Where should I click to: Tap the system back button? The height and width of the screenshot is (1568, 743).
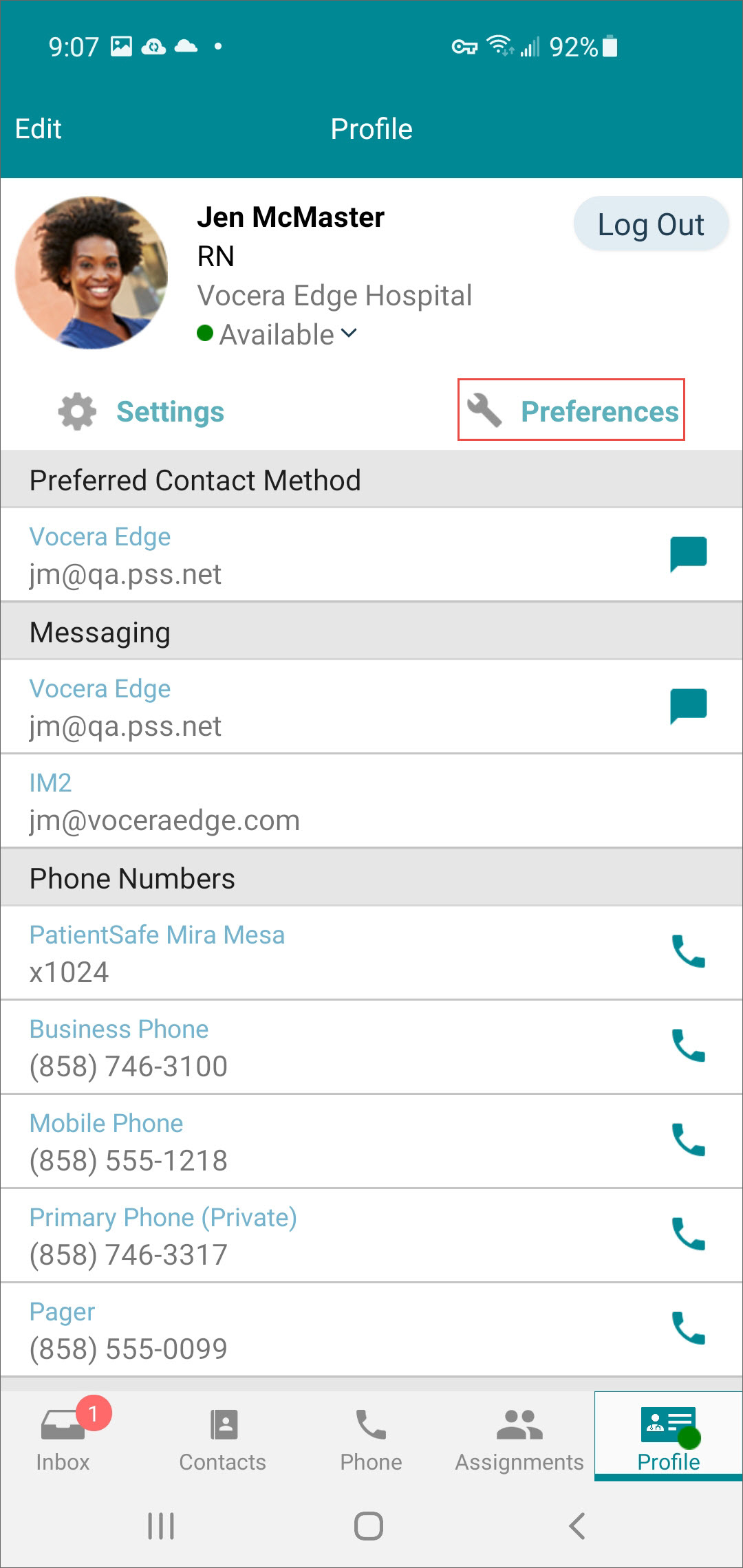(x=577, y=1525)
